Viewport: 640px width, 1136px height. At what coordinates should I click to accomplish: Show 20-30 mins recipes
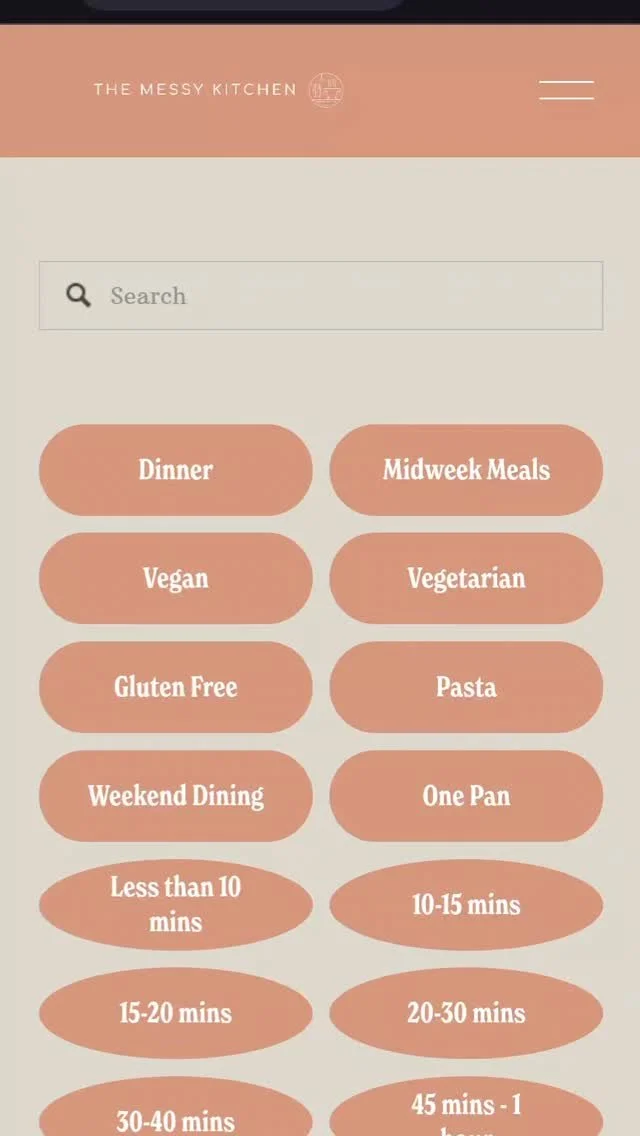click(466, 1013)
